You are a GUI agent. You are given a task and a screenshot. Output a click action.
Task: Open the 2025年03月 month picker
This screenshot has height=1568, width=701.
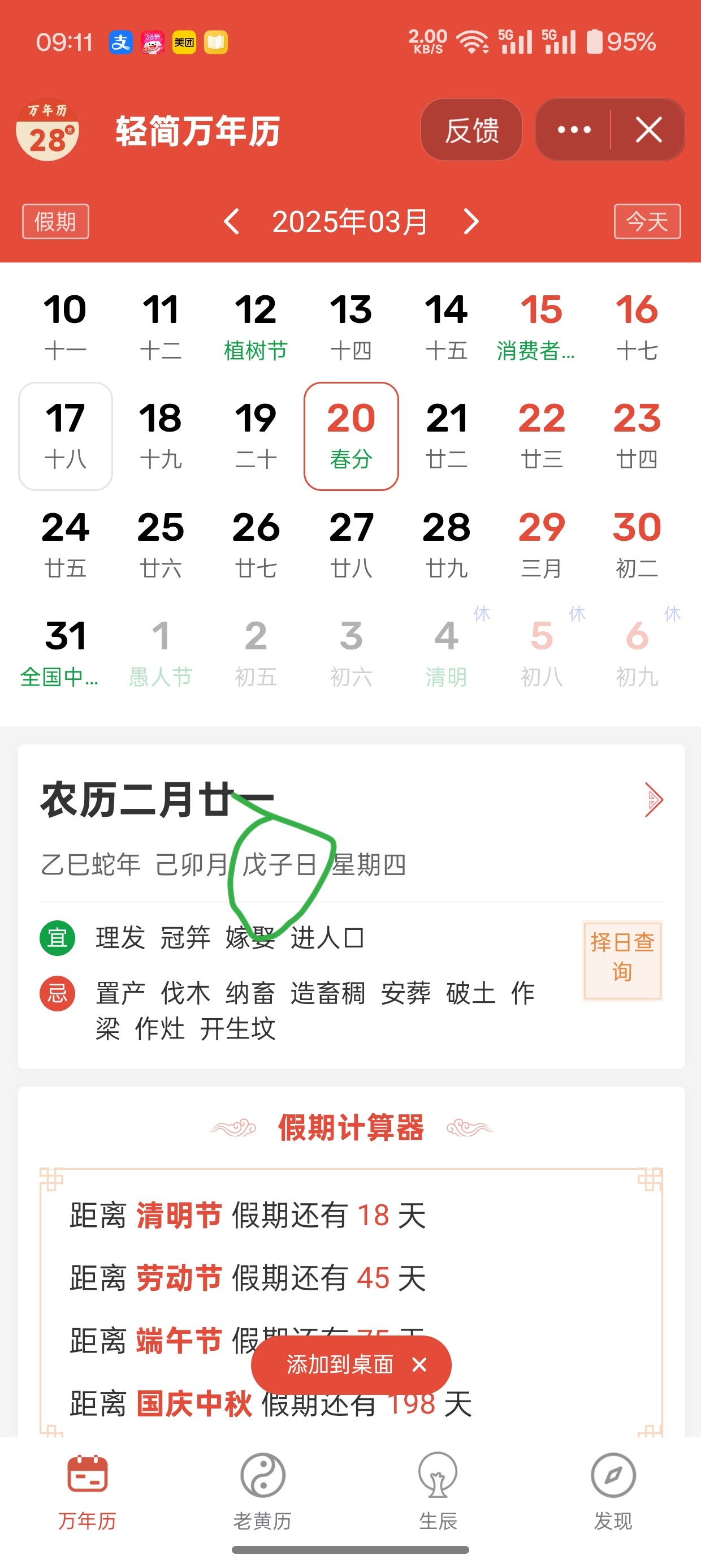(x=350, y=222)
